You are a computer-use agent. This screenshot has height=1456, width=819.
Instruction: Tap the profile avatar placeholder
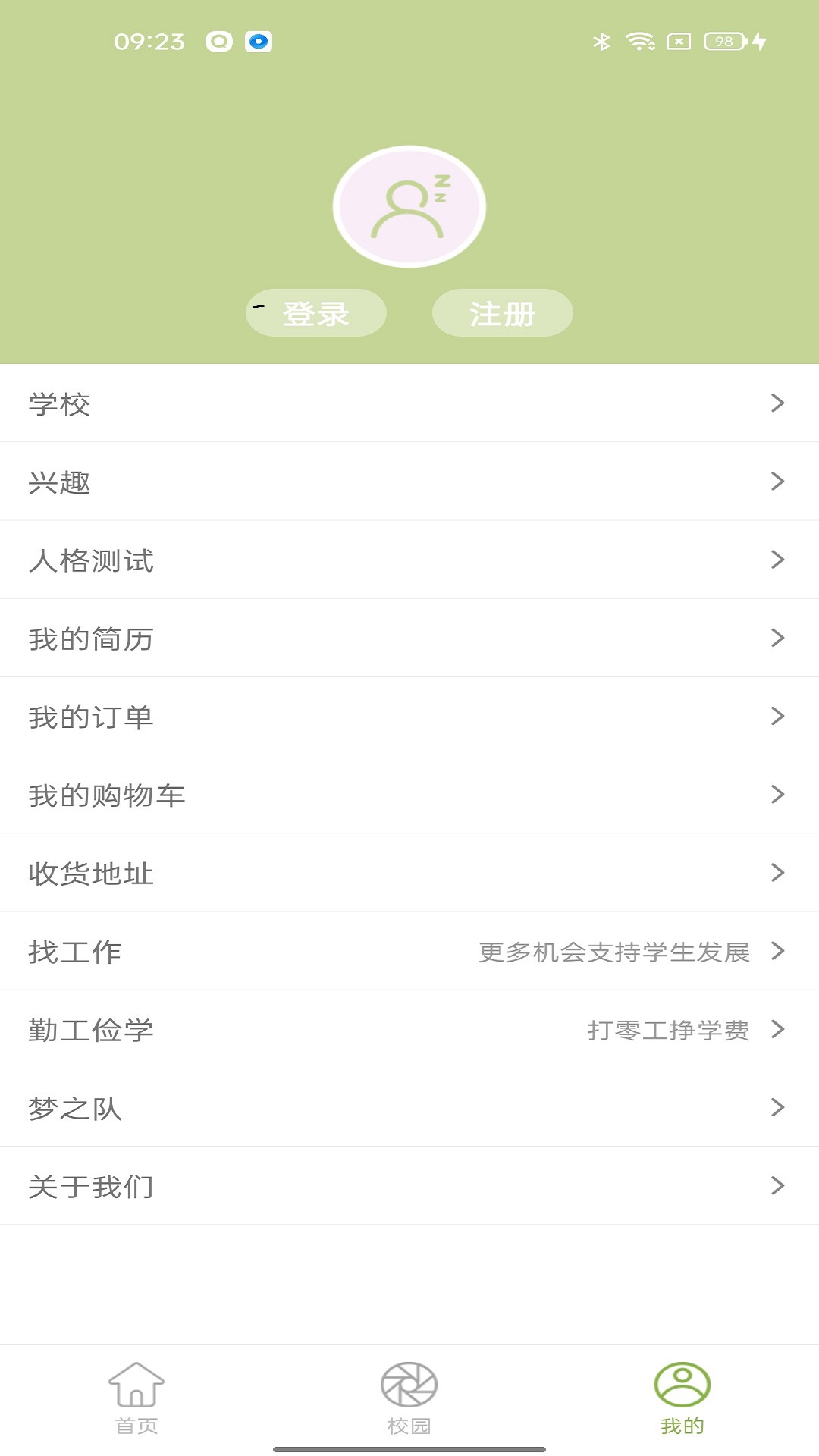click(x=409, y=206)
